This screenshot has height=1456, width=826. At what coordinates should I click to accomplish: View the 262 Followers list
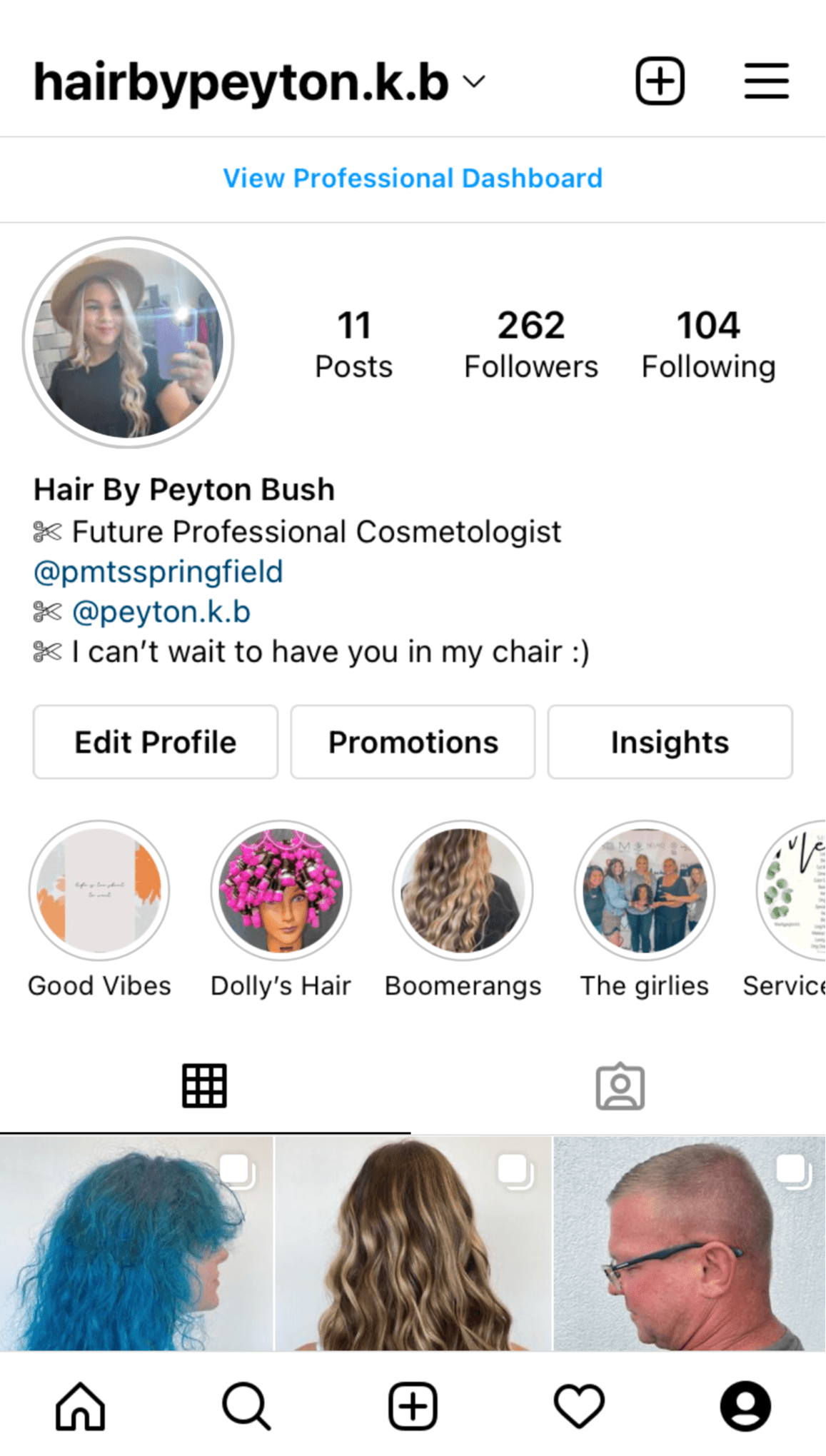coord(531,344)
